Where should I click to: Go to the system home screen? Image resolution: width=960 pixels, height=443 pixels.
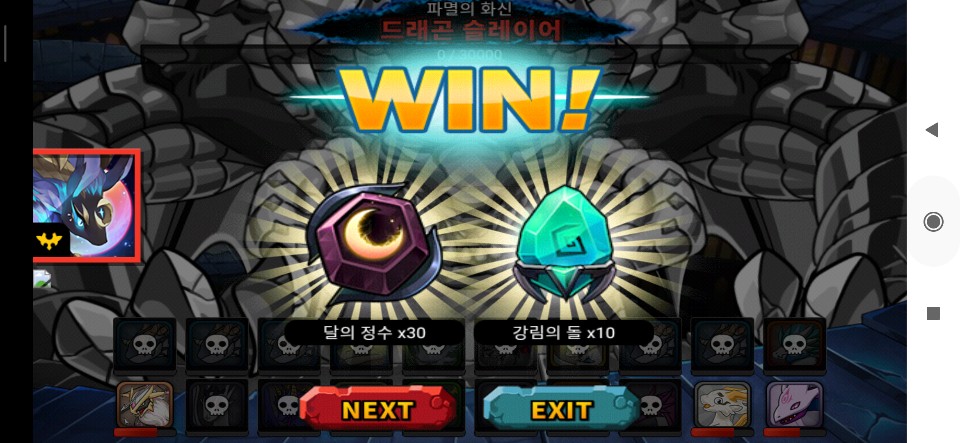(933, 221)
